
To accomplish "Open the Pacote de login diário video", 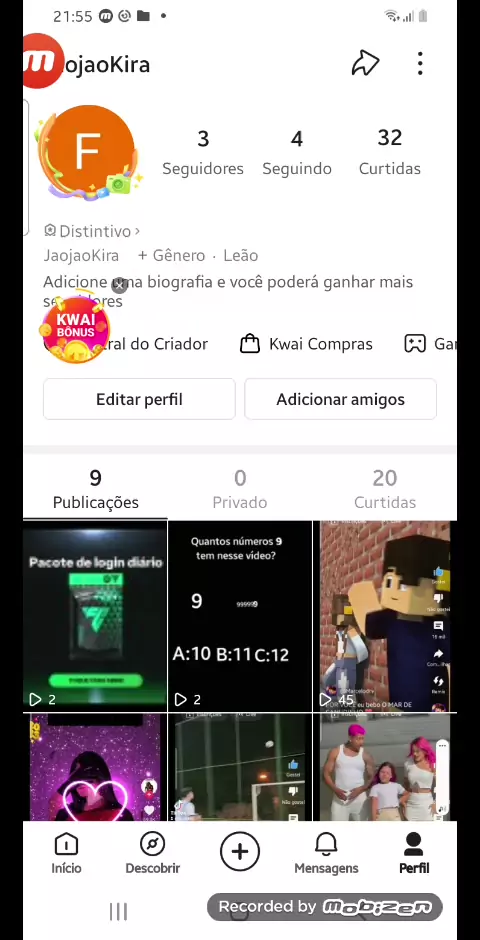I will pyautogui.click(x=95, y=616).
